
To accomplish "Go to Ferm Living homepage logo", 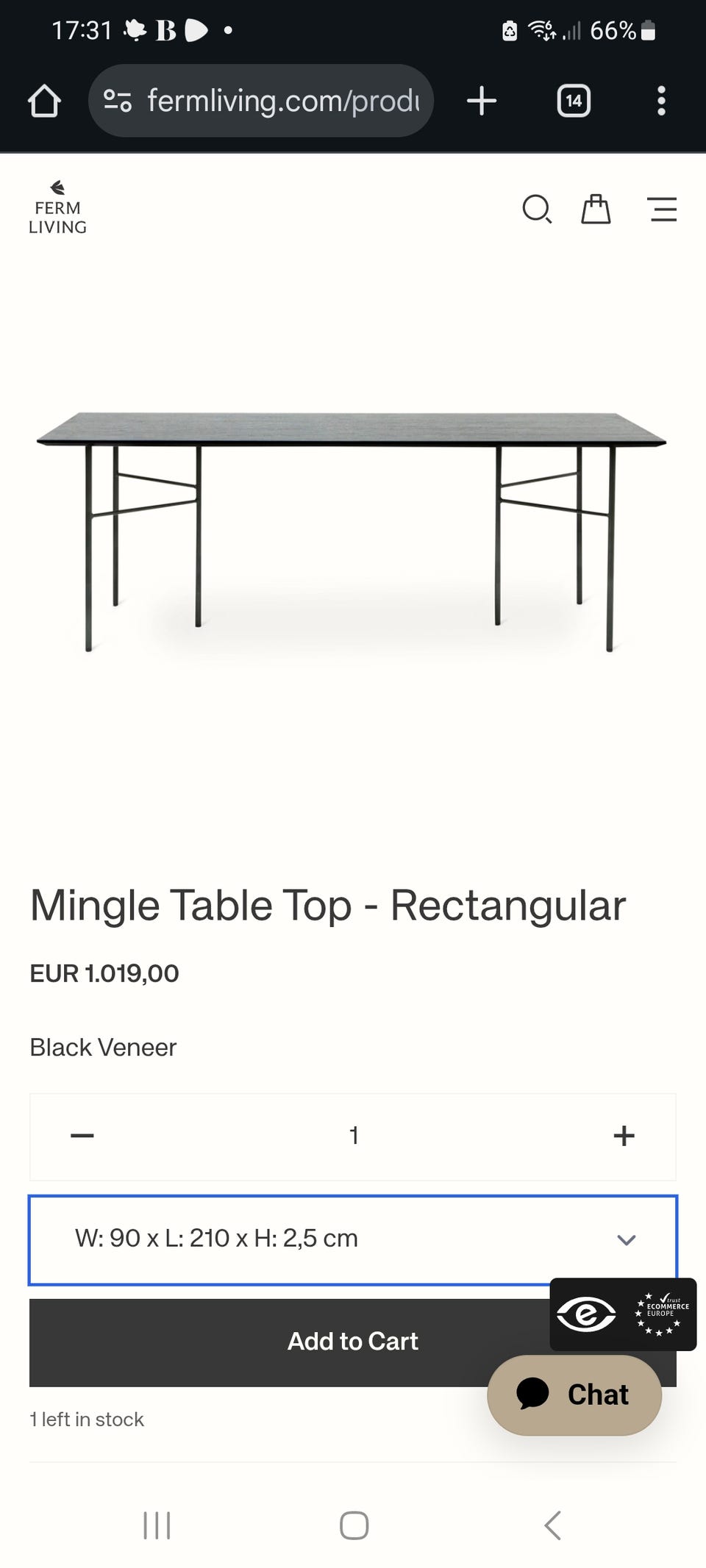I will coord(57,209).
